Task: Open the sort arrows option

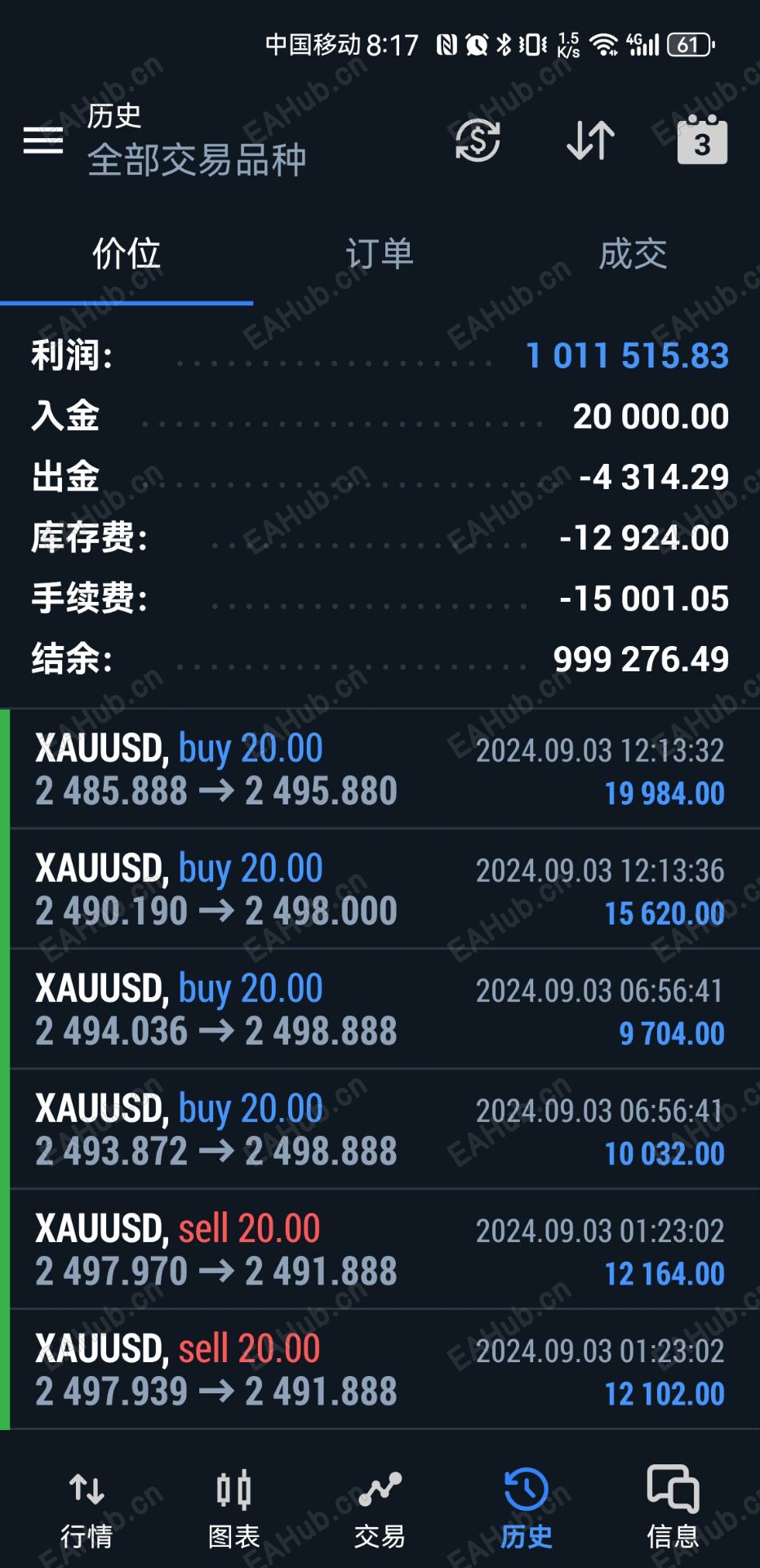Action: click(590, 140)
